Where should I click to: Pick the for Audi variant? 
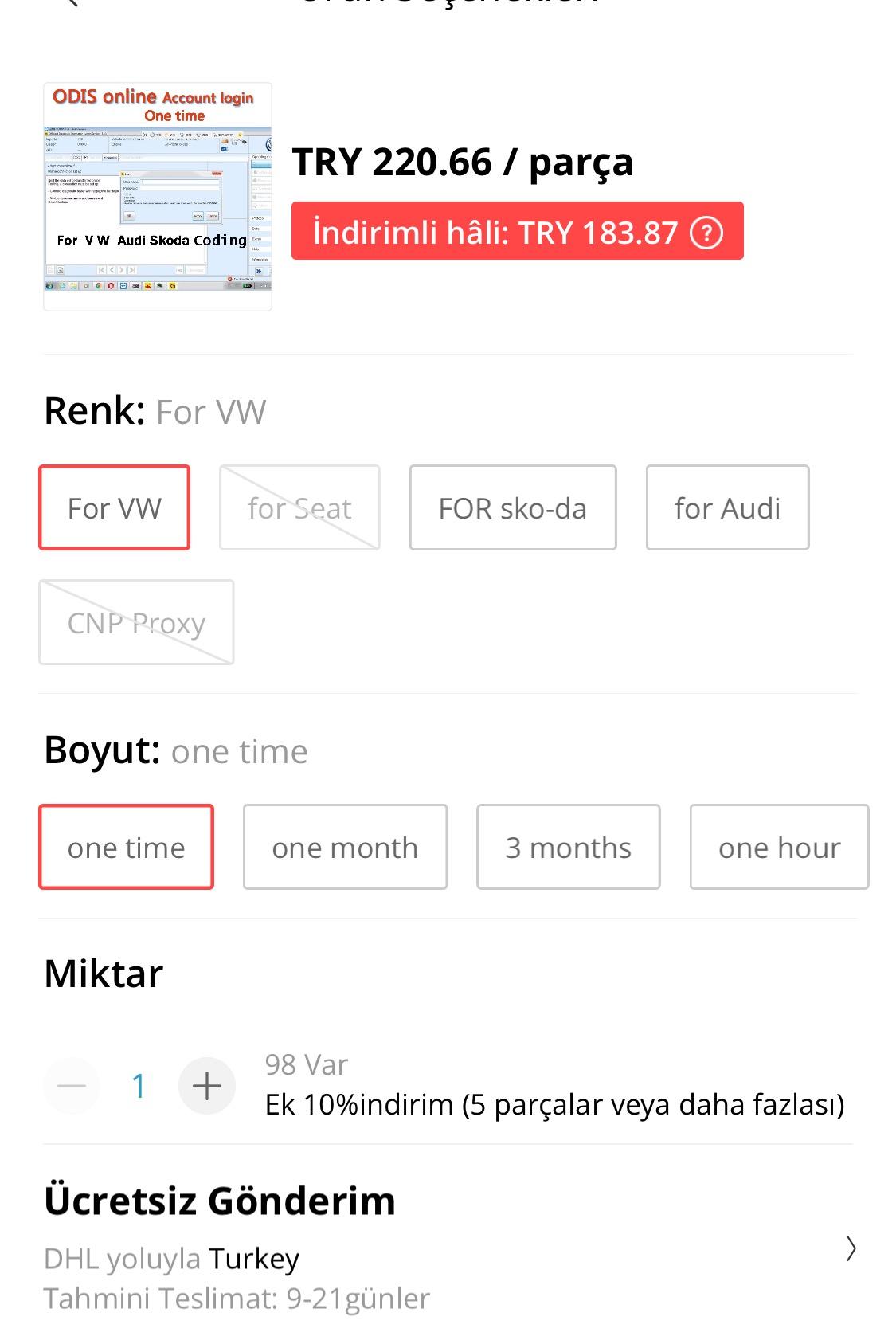(727, 508)
